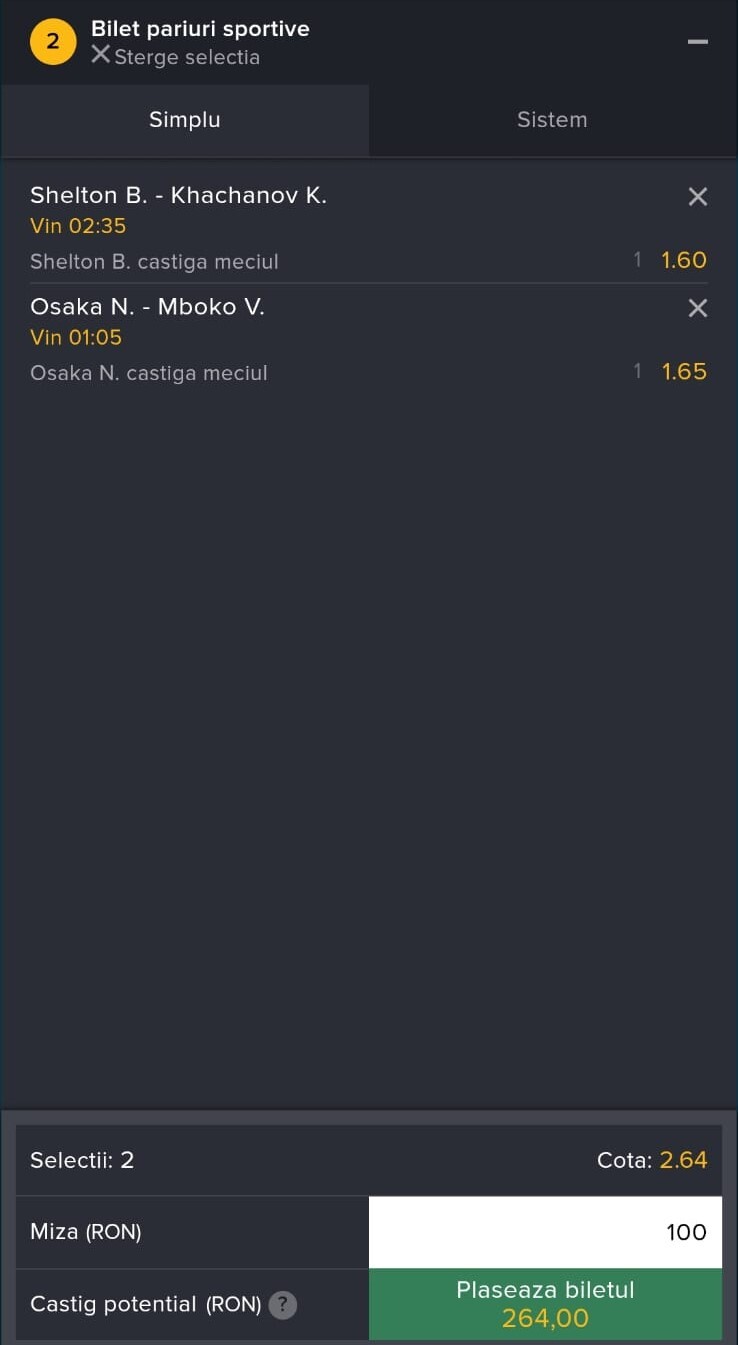The image size is (738, 1345).
Task: Switch to the Sistem tab
Action: (552, 120)
